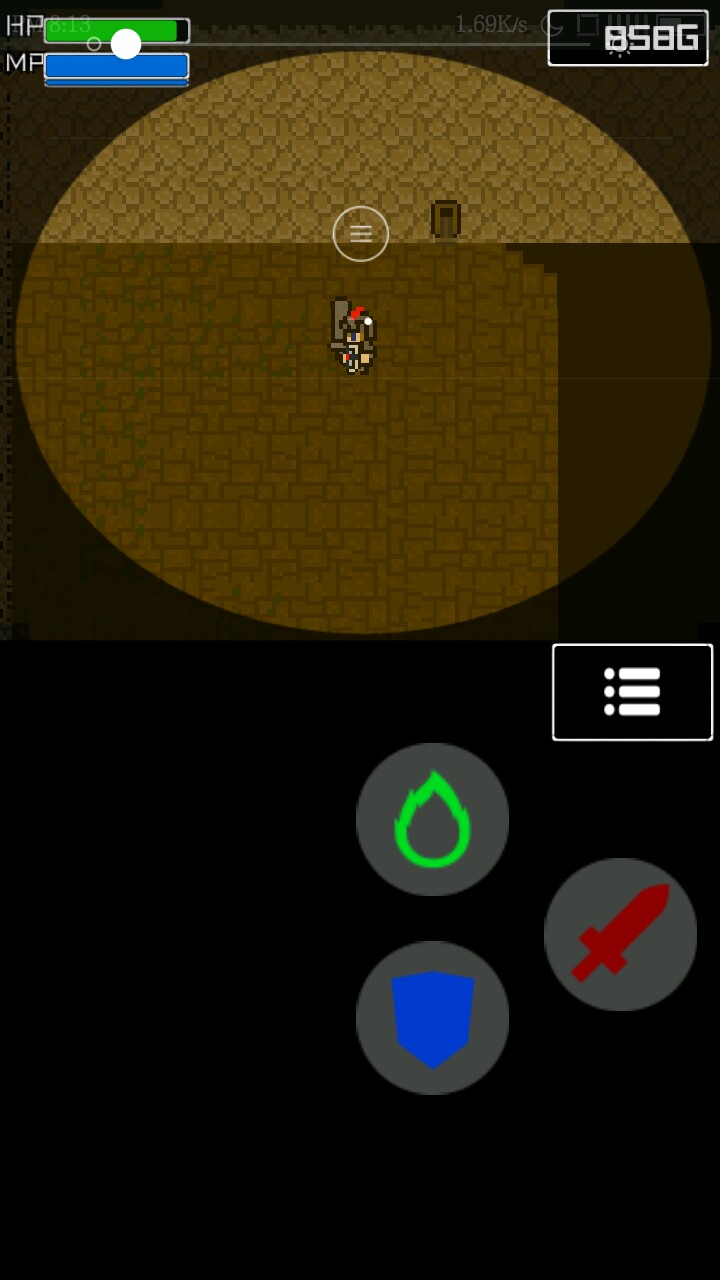Tap the circular menu icon in the dungeon

[360, 234]
